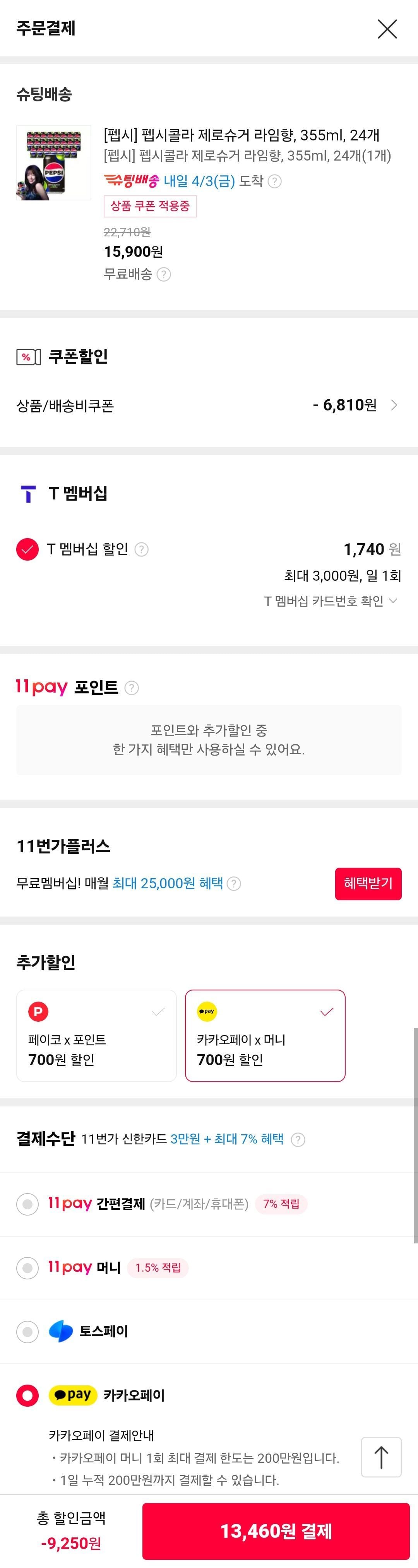This screenshot has width=418, height=1568.
Task: Open the Pepsi product thumbnail
Action: 54,163
